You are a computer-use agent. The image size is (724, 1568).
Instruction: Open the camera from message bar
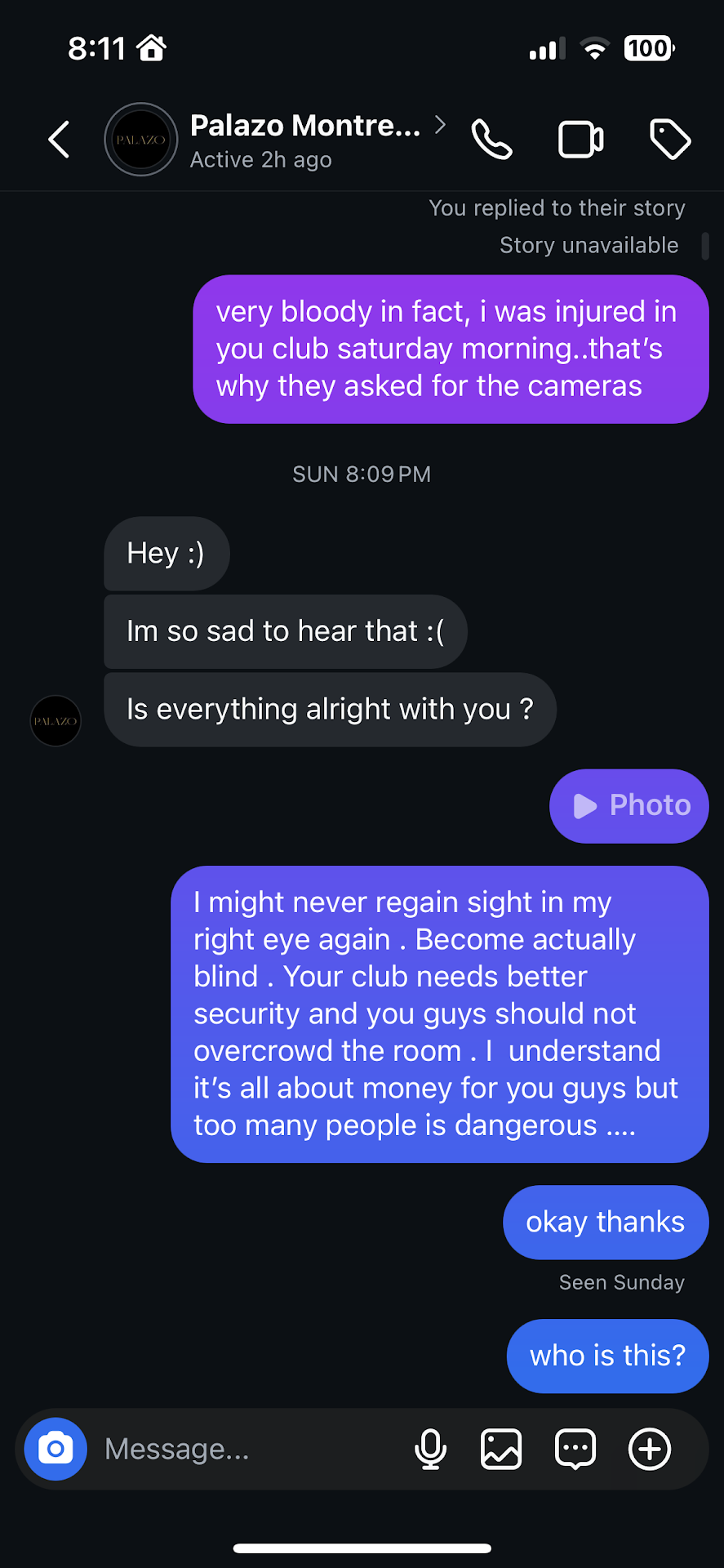point(56,1449)
